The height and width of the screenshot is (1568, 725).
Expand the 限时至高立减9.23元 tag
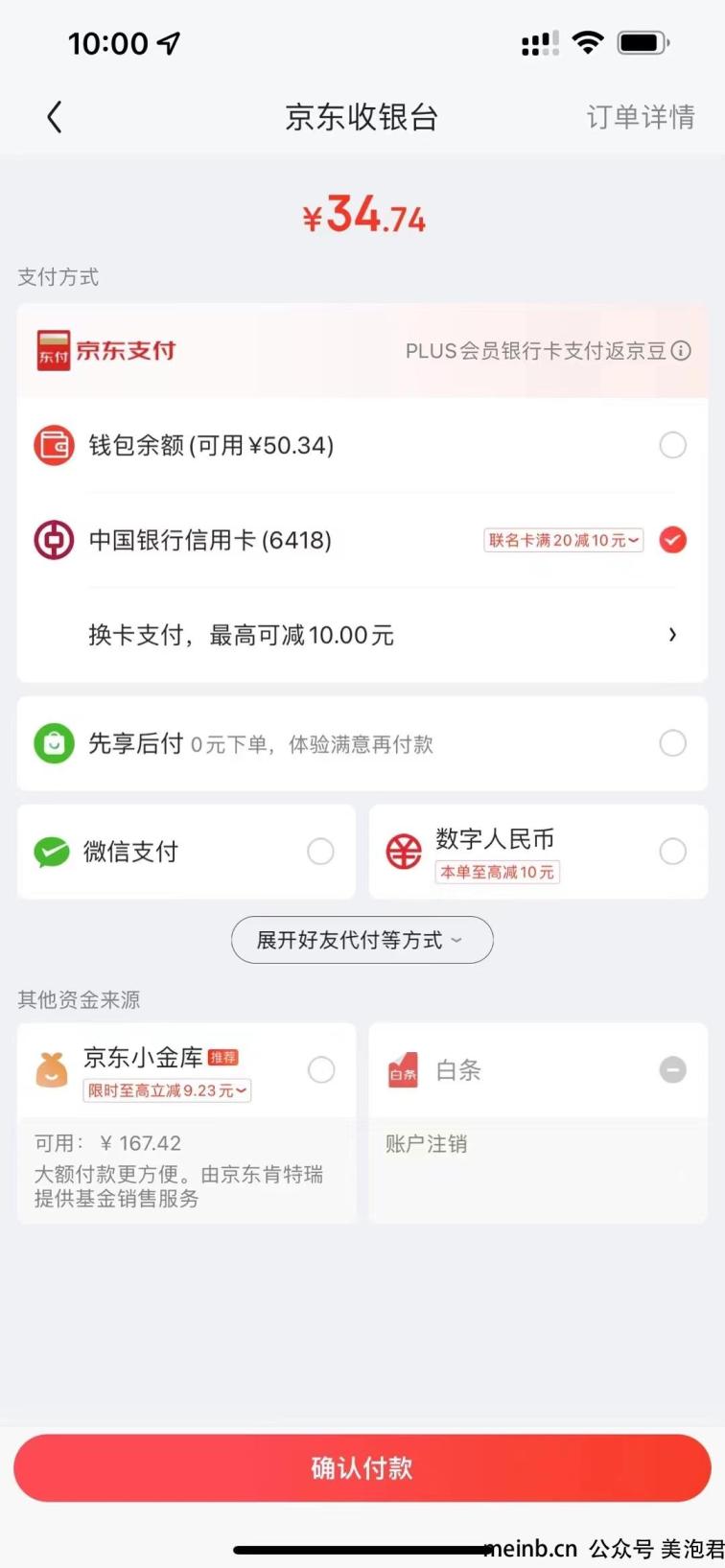[x=167, y=1090]
